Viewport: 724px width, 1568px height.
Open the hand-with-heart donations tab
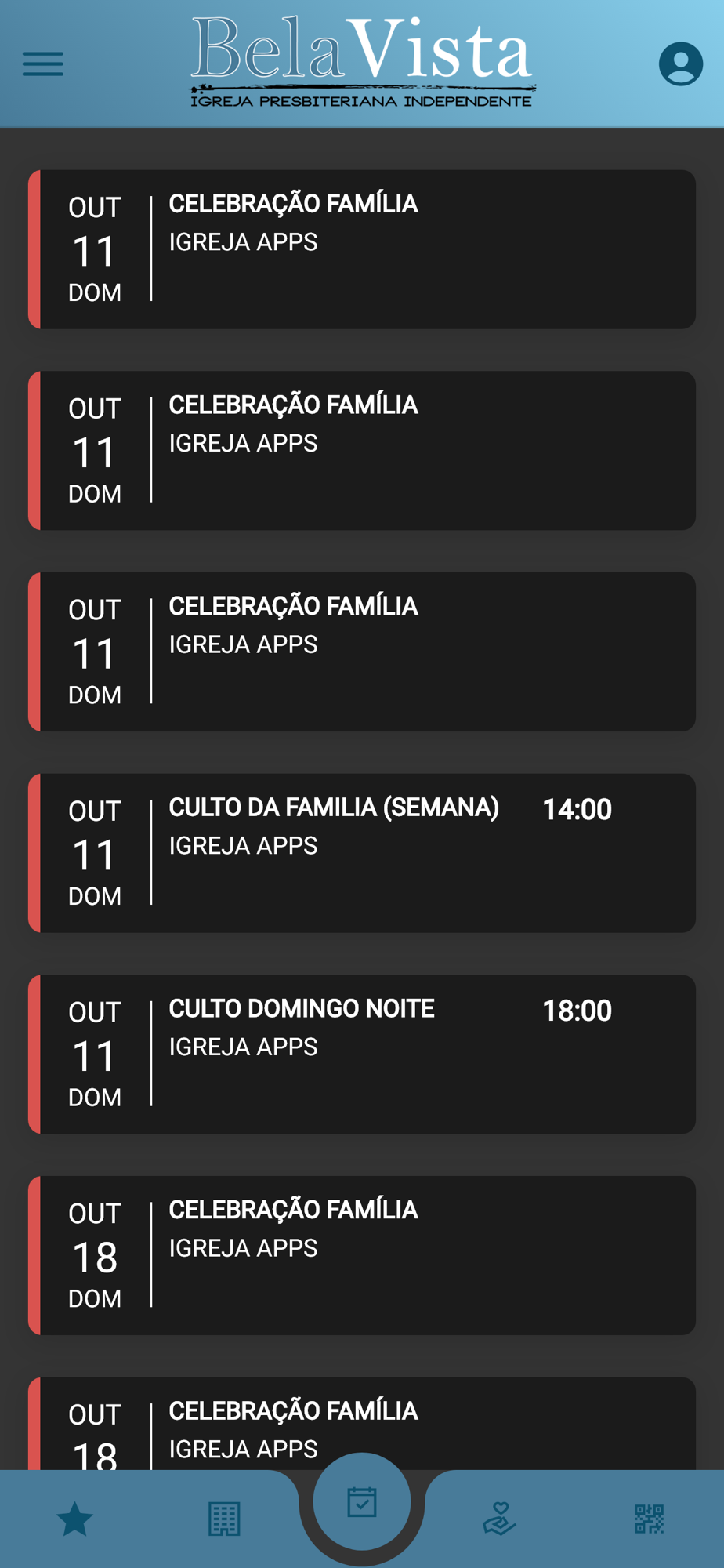click(499, 1519)
